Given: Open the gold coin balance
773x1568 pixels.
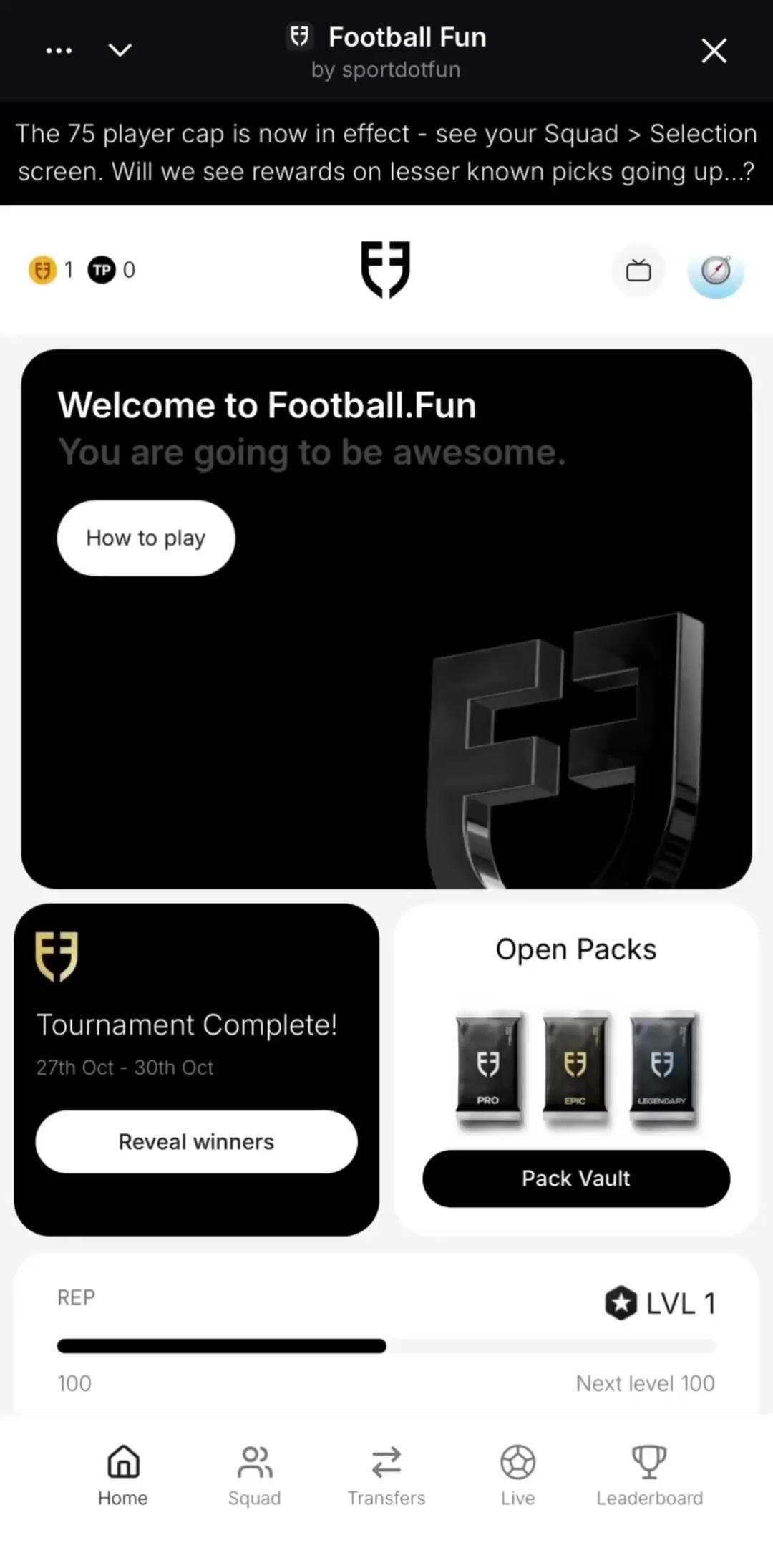Looking at the screenshot, I should [50, 270].
